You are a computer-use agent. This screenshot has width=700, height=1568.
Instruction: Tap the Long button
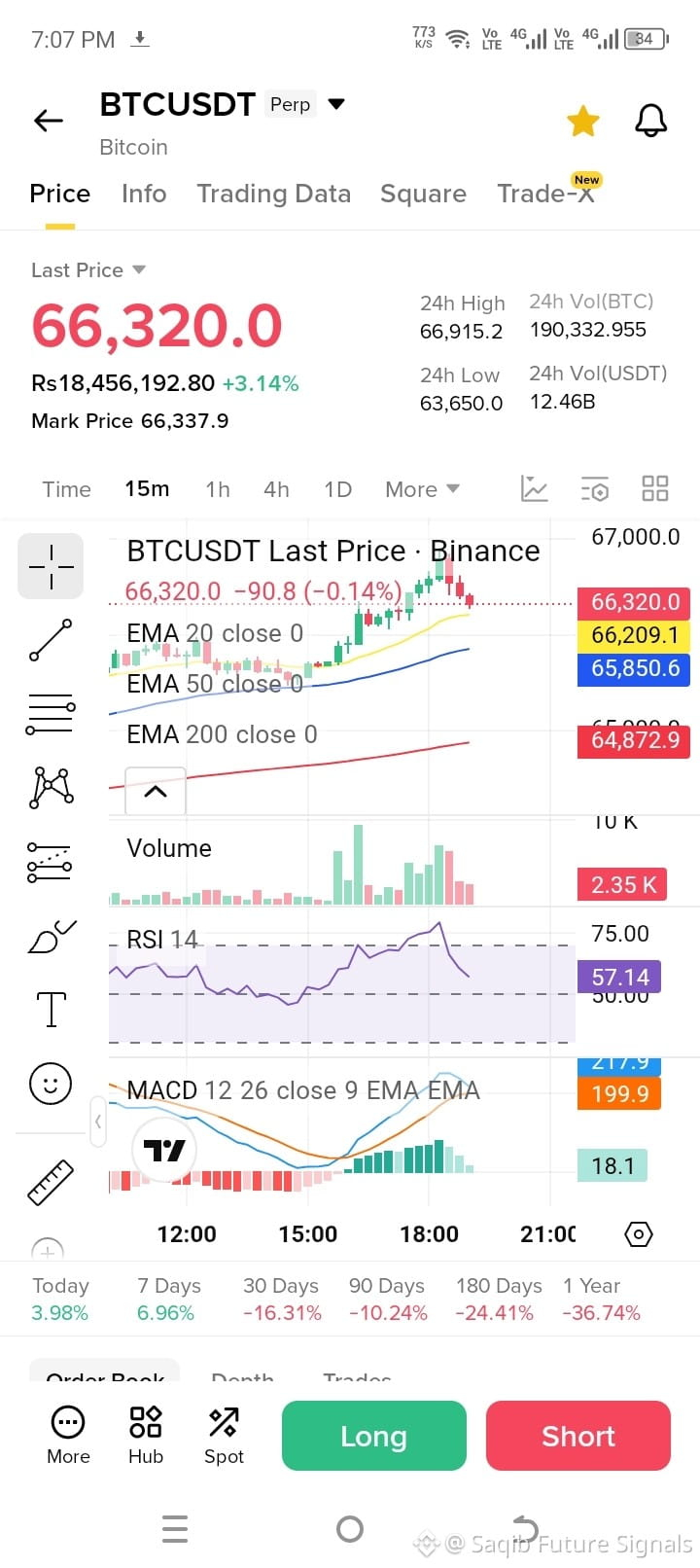pyautogui.click(x=374, y=1436)
